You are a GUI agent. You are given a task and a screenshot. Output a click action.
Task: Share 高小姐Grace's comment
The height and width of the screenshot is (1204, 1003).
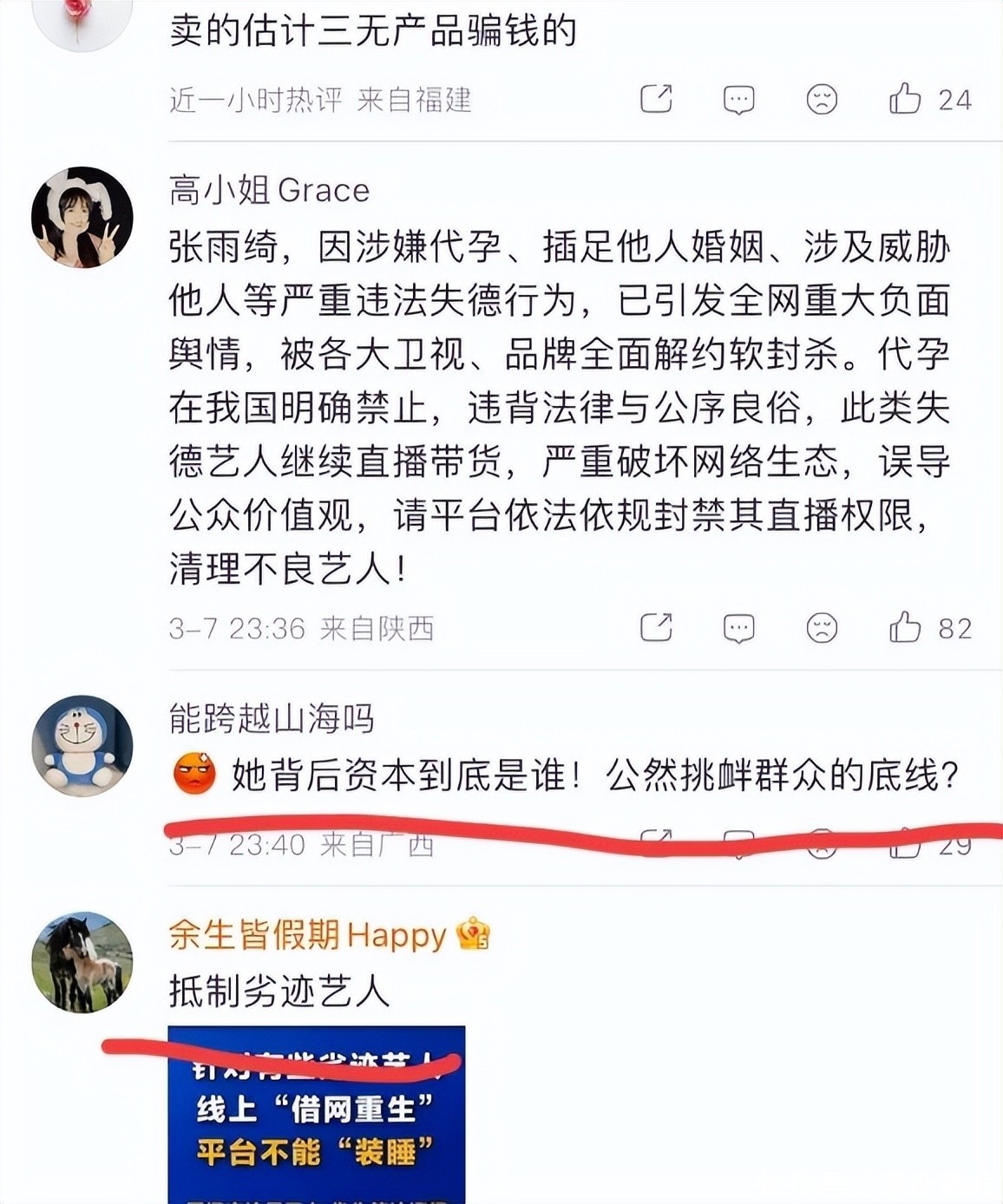coord(656,627)
